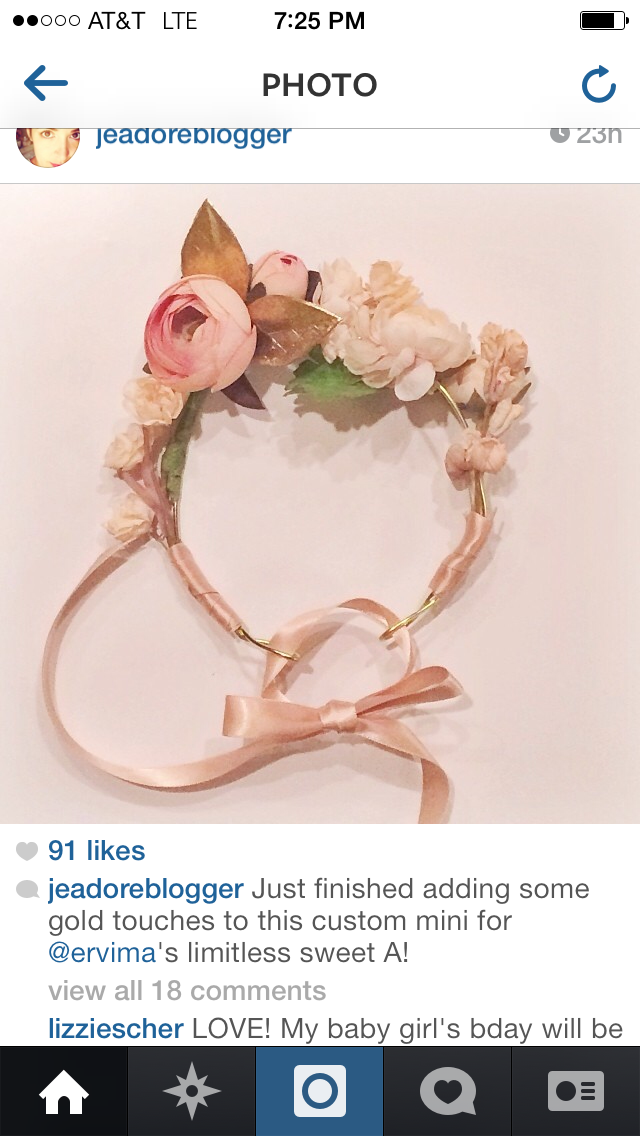
Task: View the 91 likes list
Action: coord(96,851)
